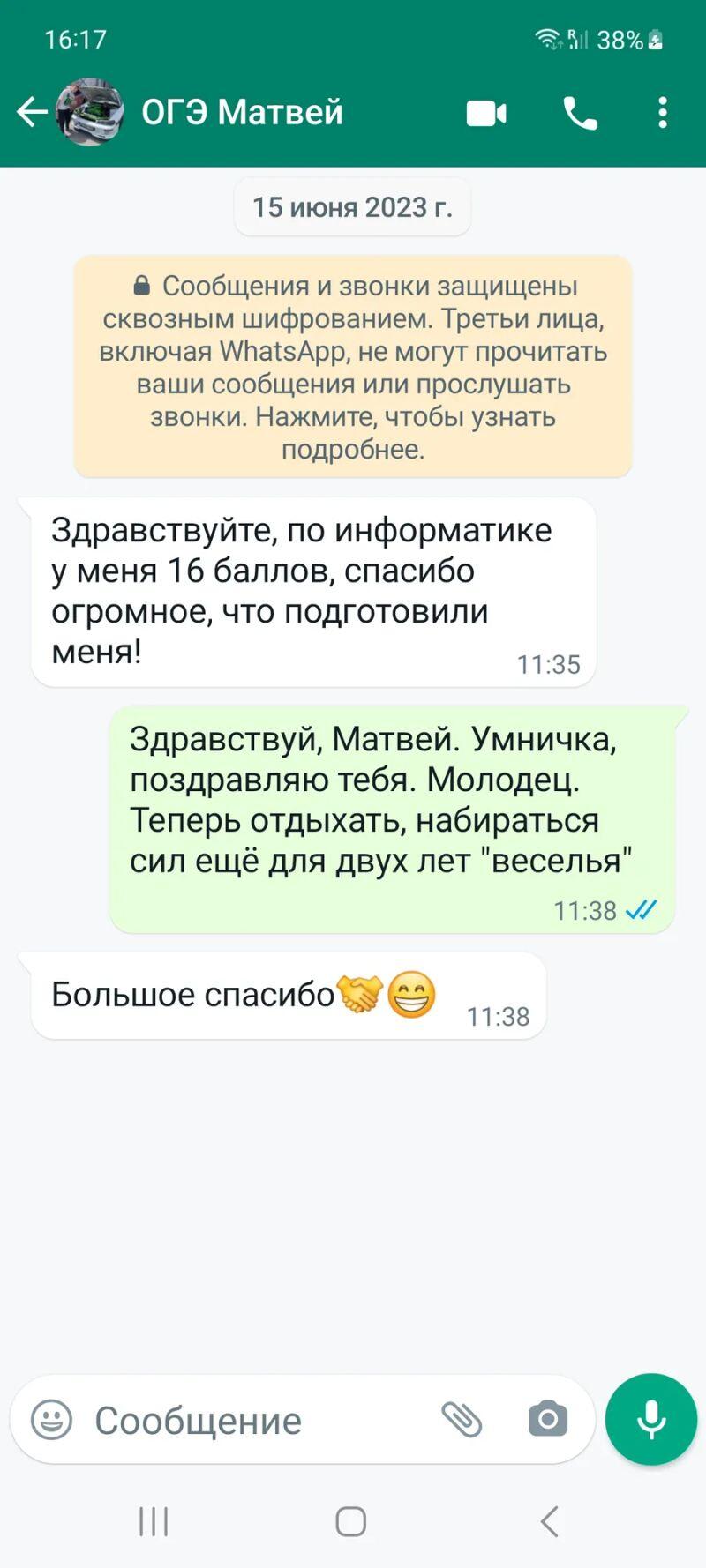
Task: Open recent apps from navigation bar
Action: 154,1521
